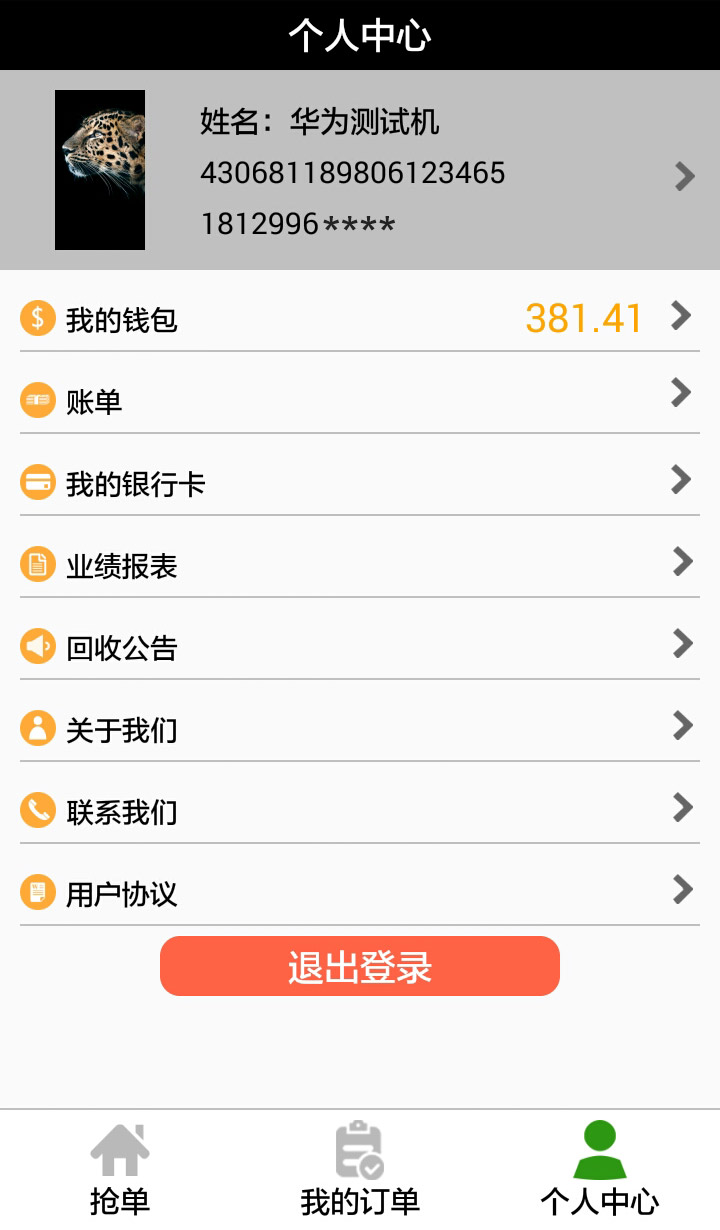Open the 联系我们 row
Viewport: 720px width, 1230px height.
[360, 810]
